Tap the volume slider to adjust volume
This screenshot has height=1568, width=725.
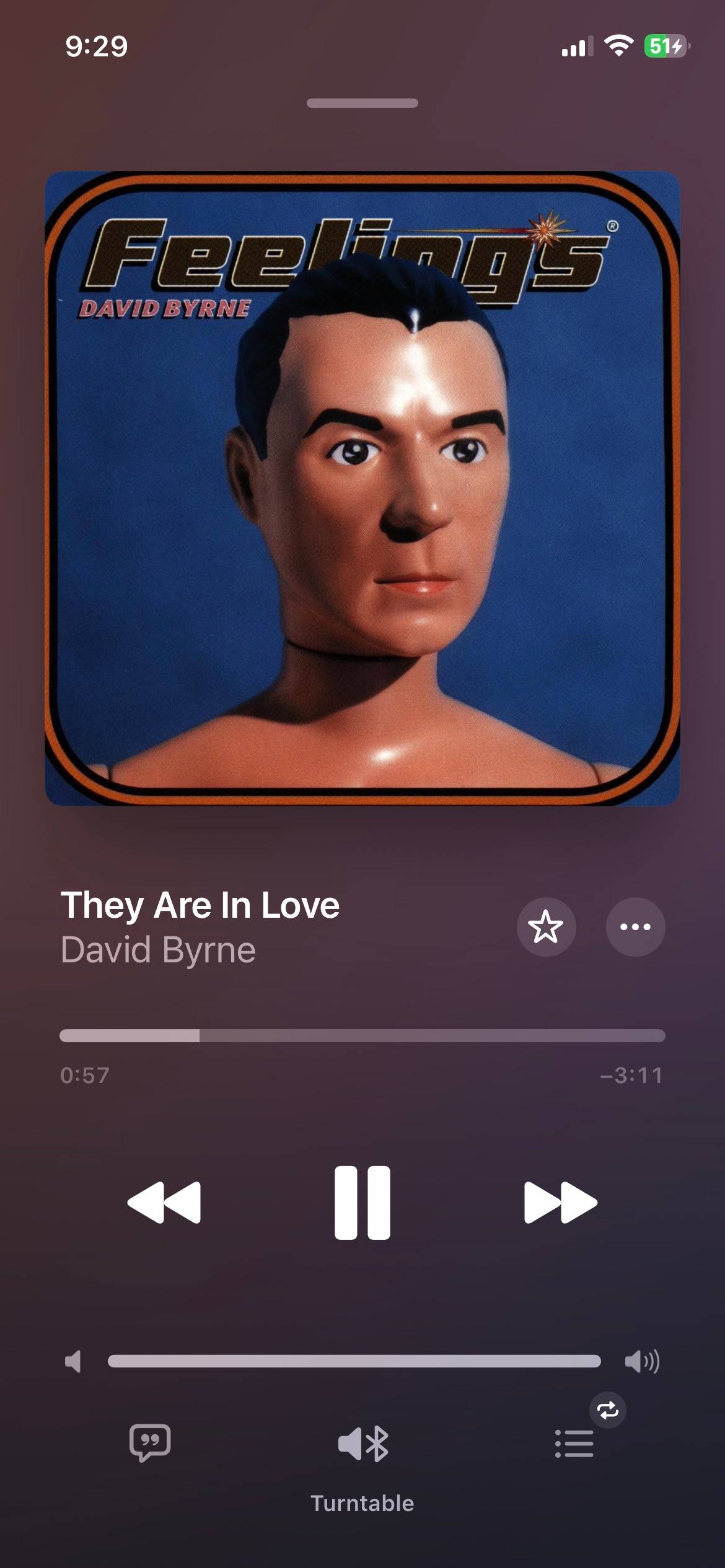coord(354,1361)
